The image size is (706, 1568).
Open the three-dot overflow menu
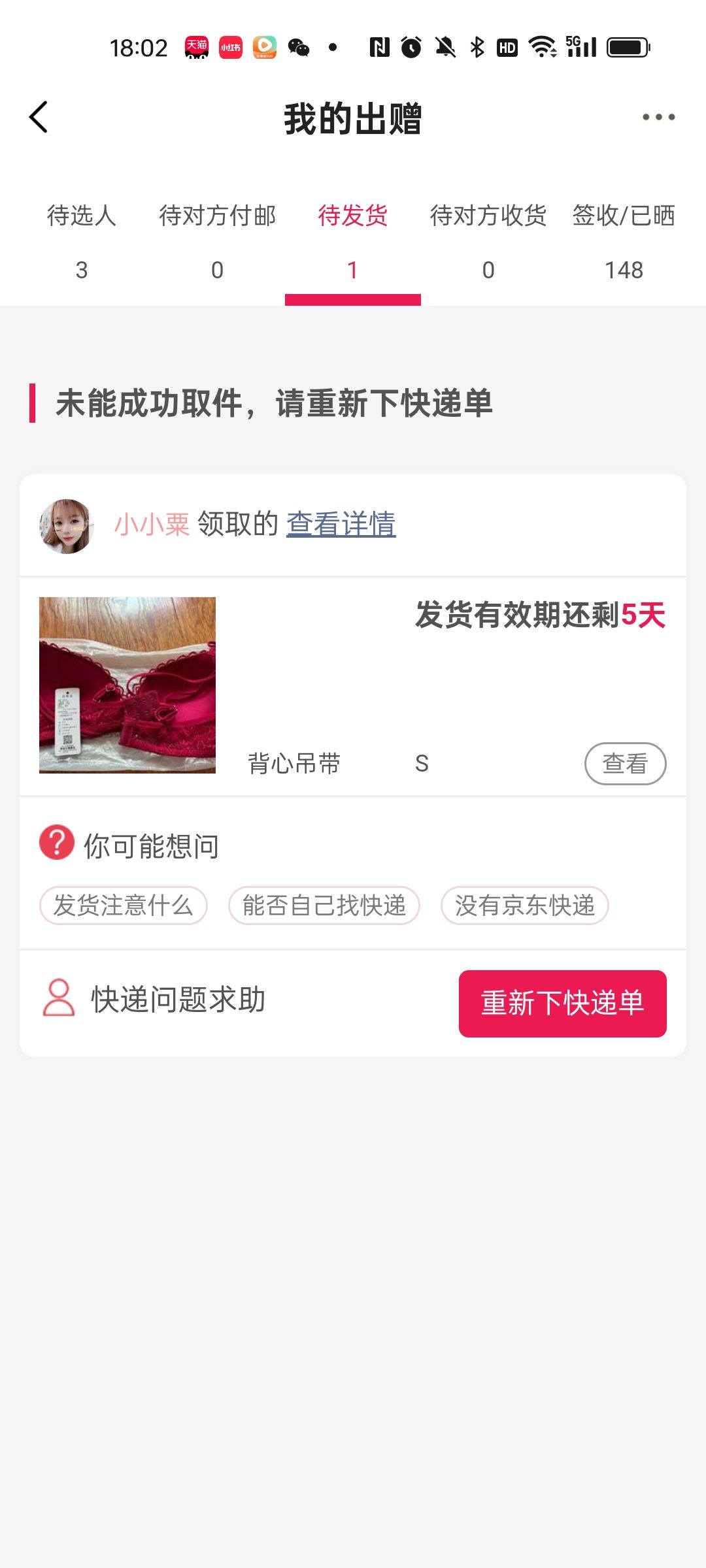pos(658,118)
